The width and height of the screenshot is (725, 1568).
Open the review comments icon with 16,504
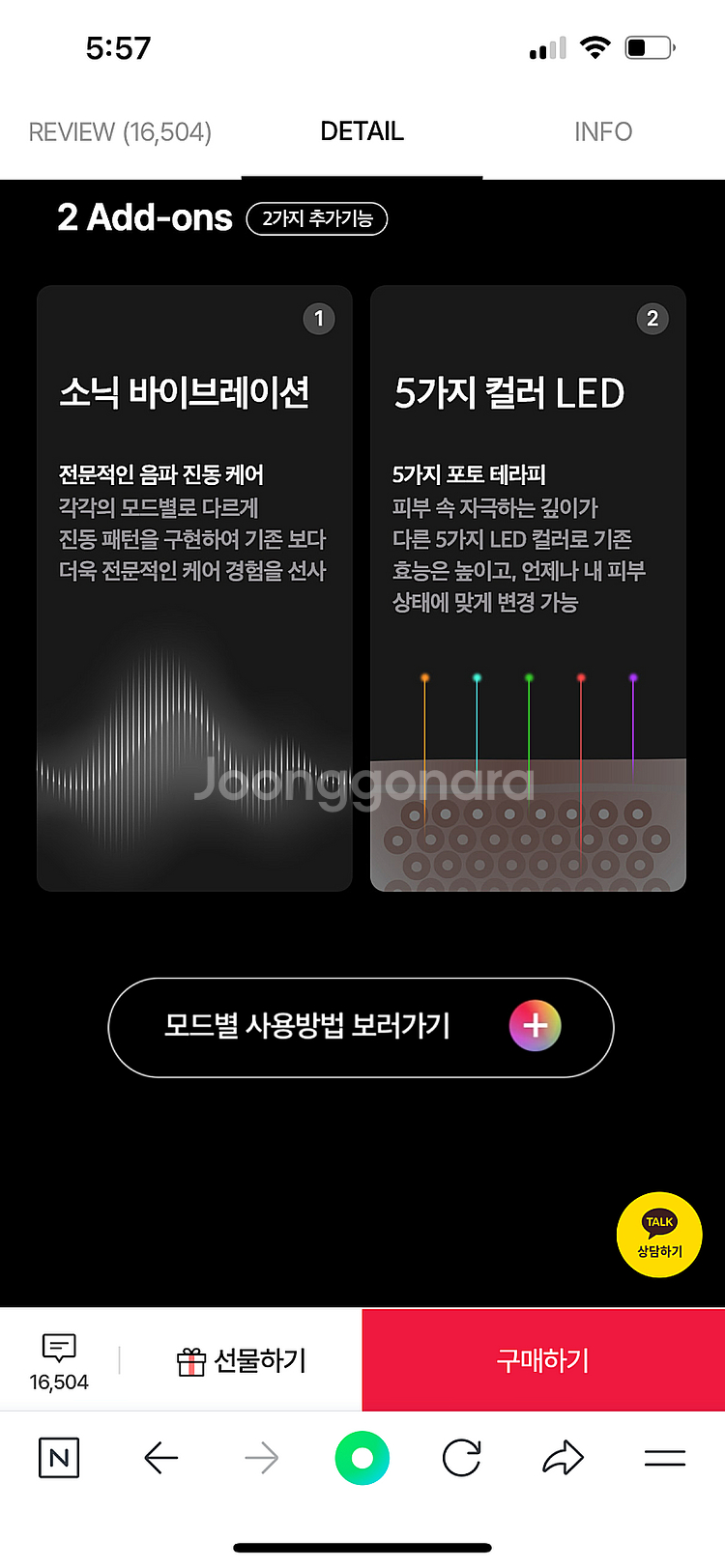point(59,1360)
